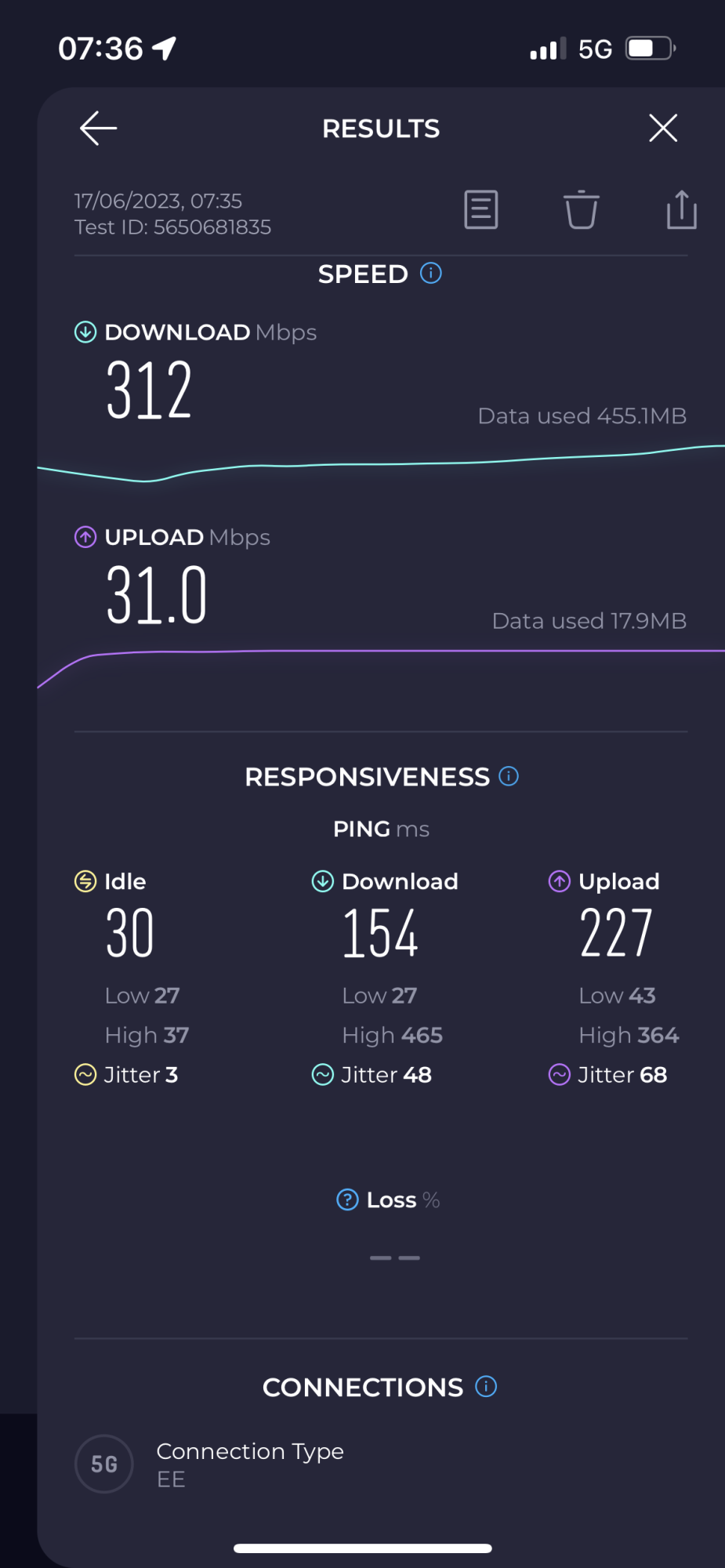Screen dimensions: 725x1568
Task: Share this speed test result
Action: pyautogui.click(x=681, y=210)
